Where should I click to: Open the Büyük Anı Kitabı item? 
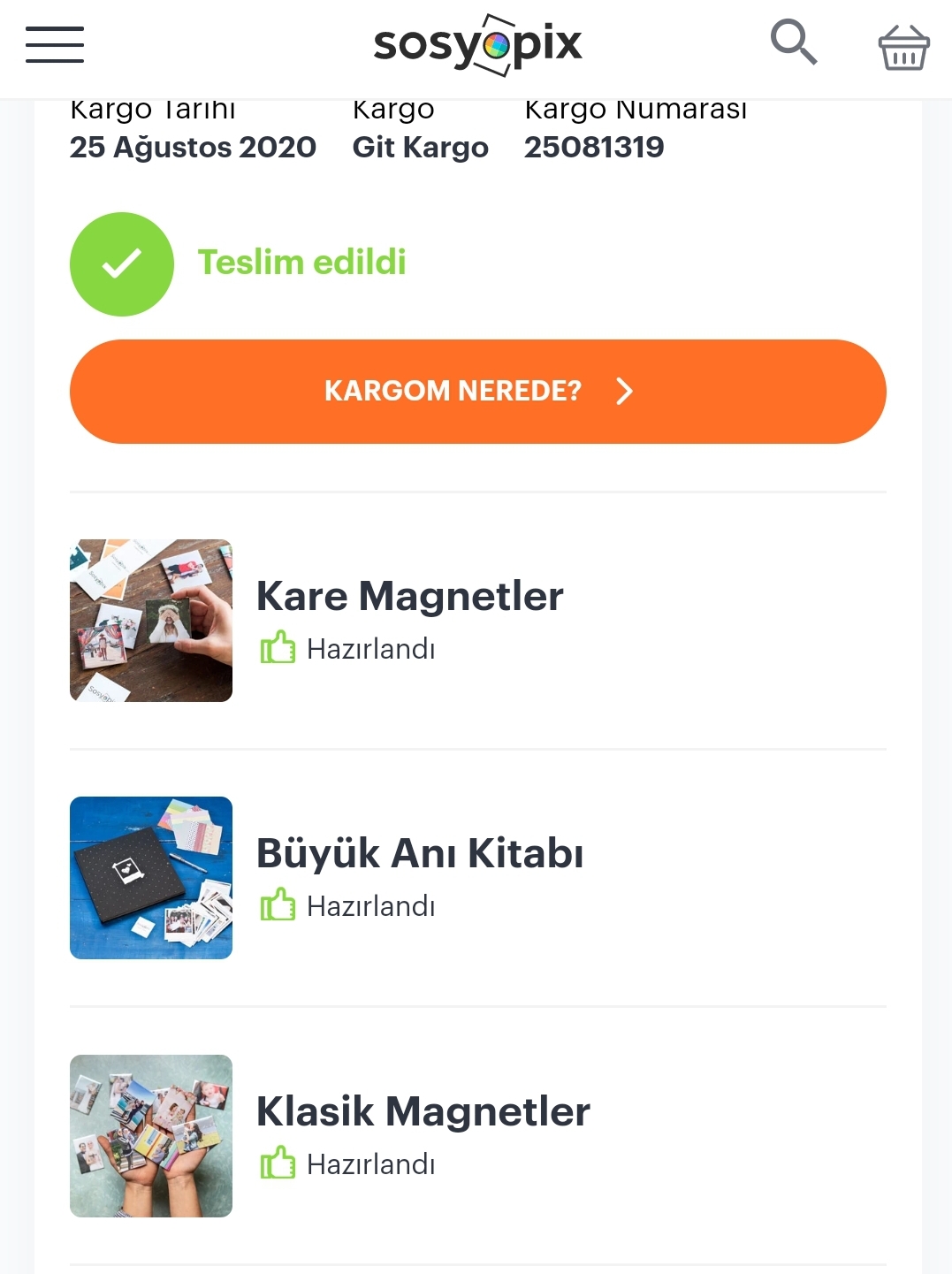[x=419, y=854]
